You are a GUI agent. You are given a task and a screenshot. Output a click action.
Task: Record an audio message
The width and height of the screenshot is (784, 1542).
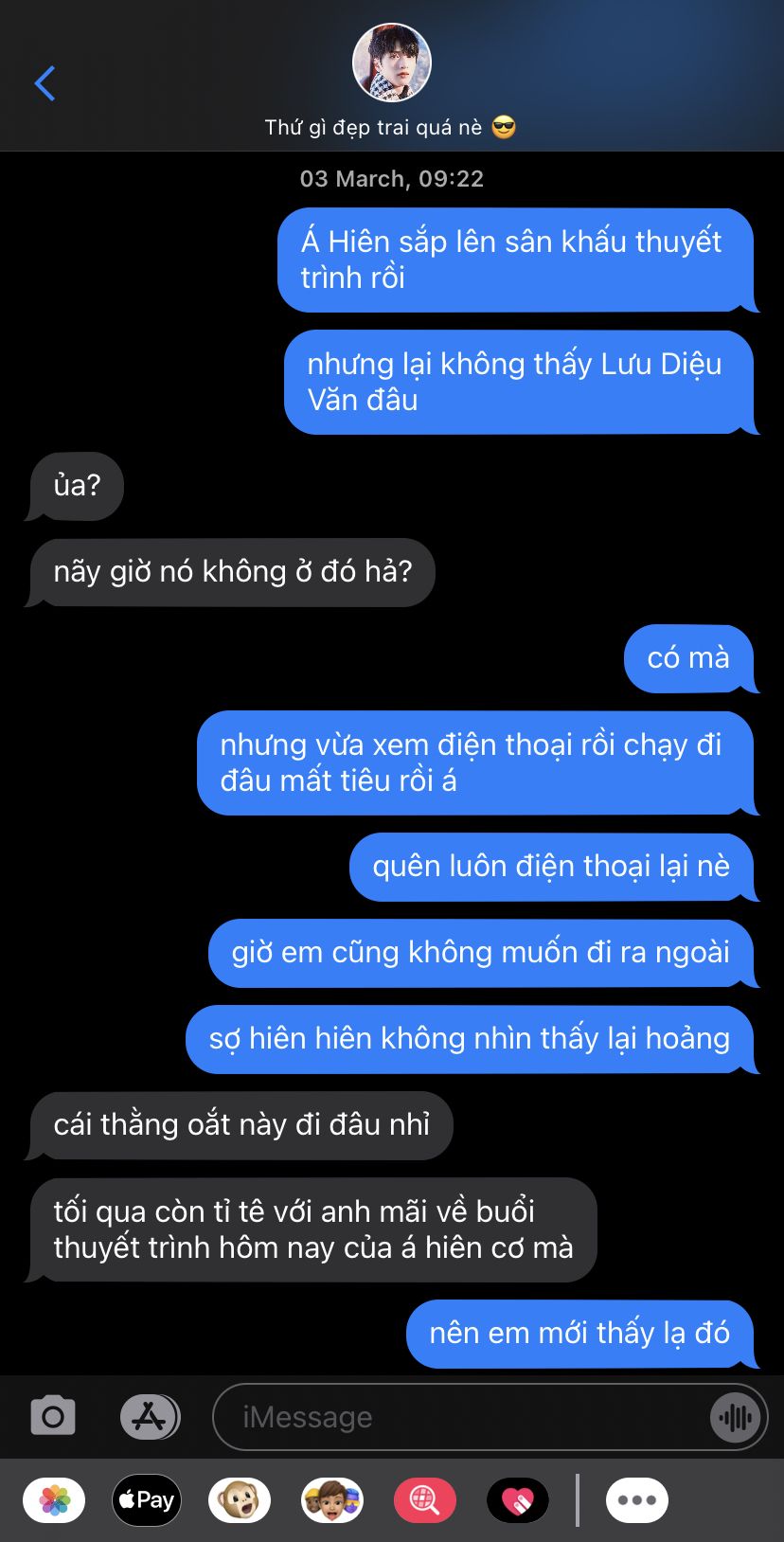coord(735,1417)
